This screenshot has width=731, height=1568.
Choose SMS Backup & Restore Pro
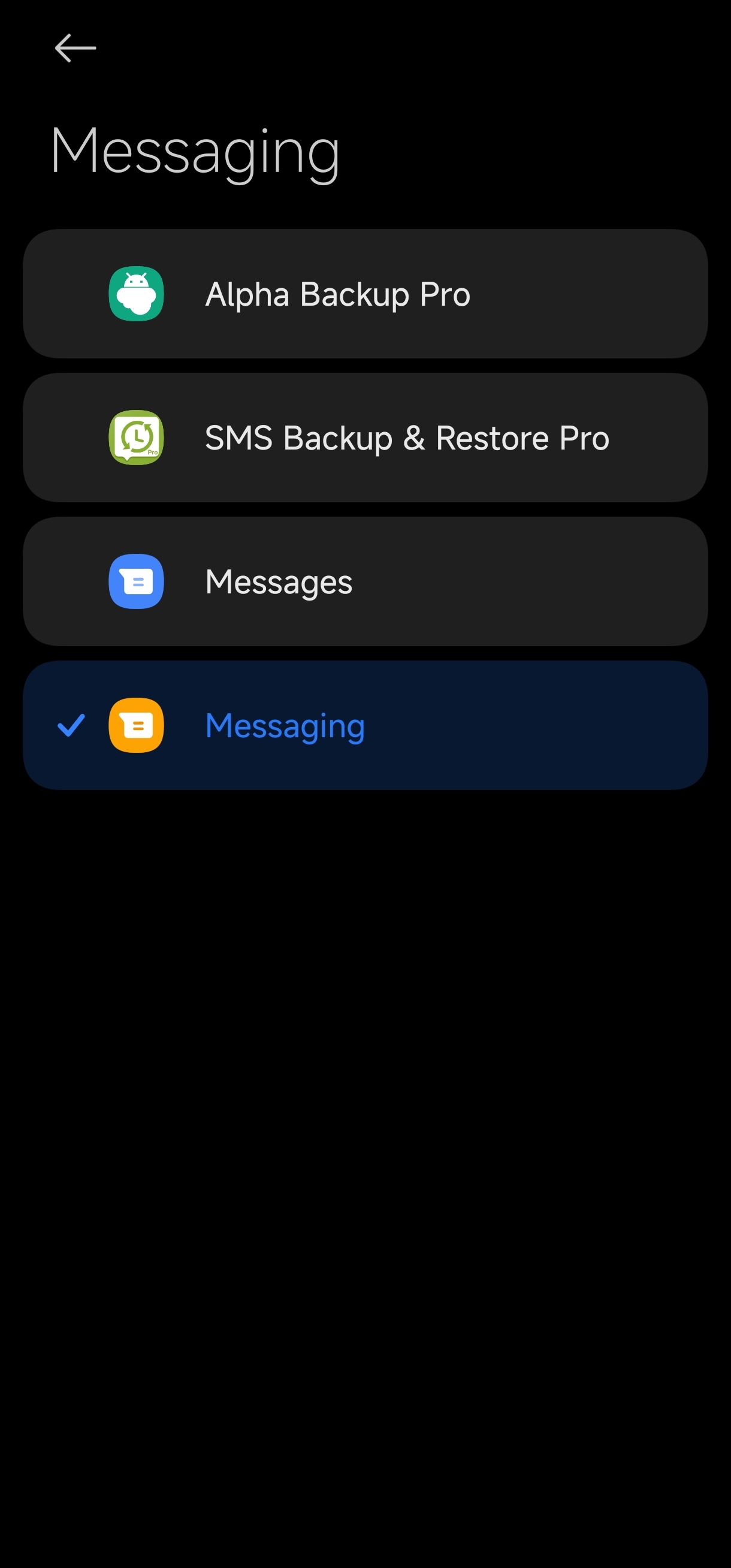365,438
